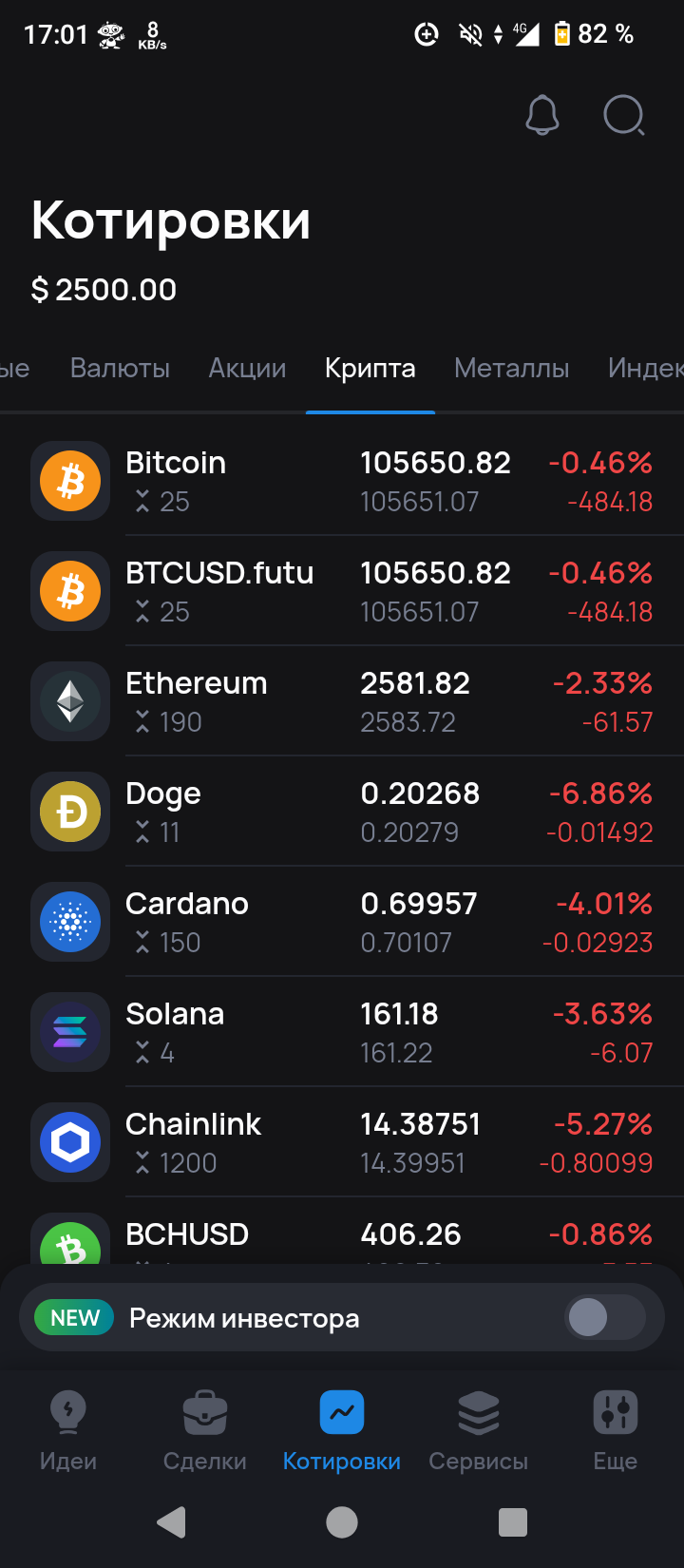Open the BTCUSD.futu quote row
This screenshot has height=1568, width=684.
click(342, 591)
